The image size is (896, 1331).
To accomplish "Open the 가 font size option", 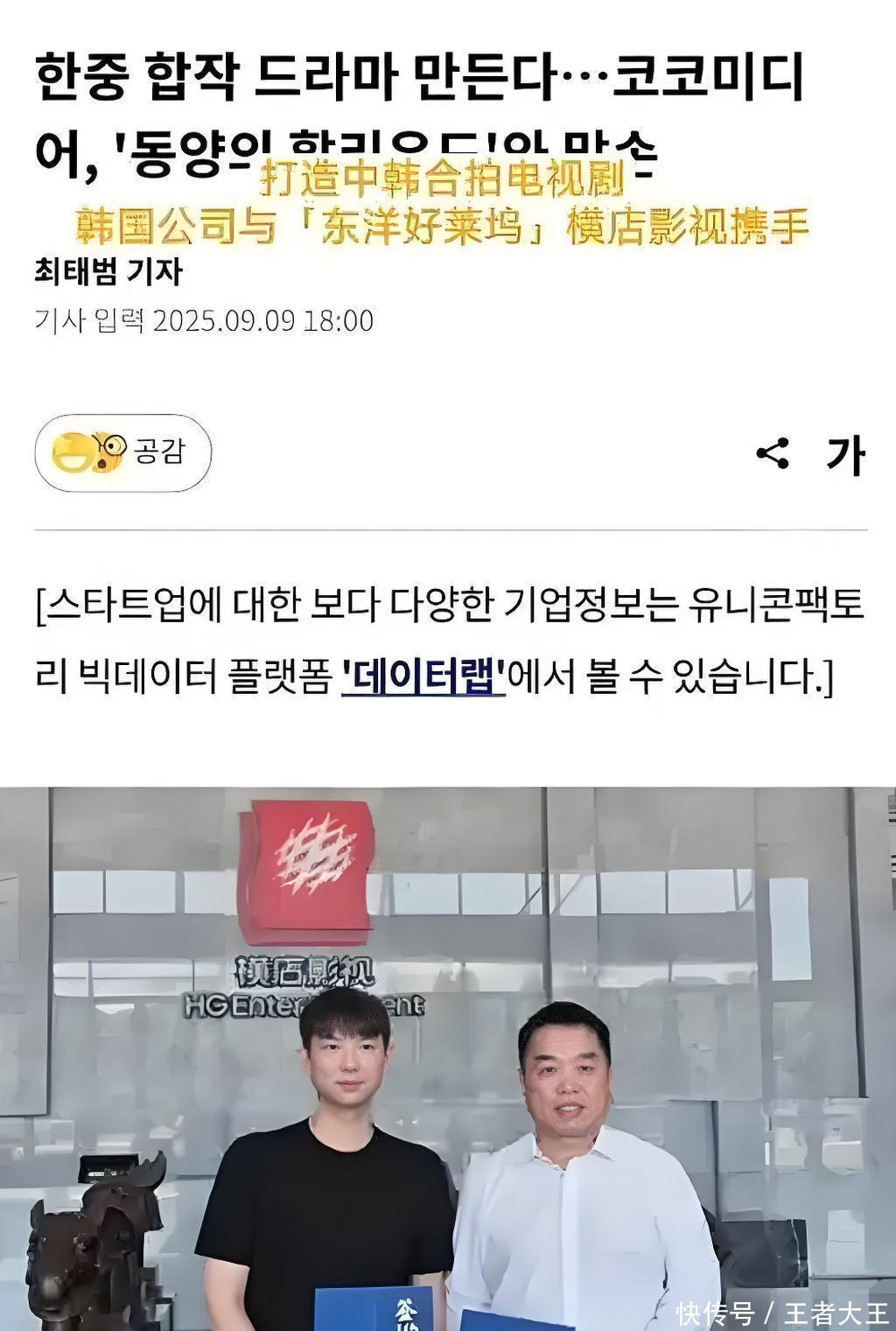I will (x=845, y=455).
